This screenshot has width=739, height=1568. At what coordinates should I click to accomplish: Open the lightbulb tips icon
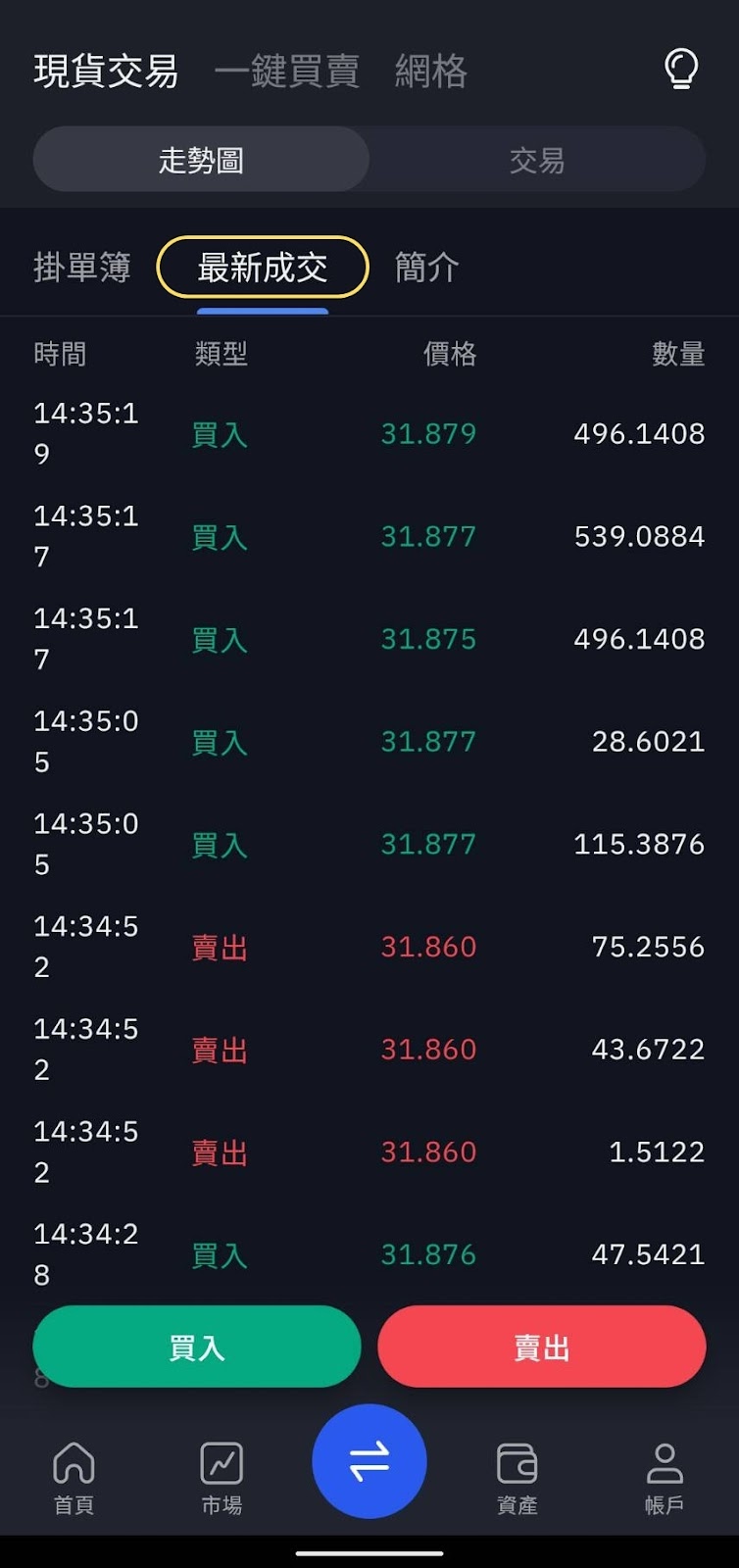pos(681,70)
